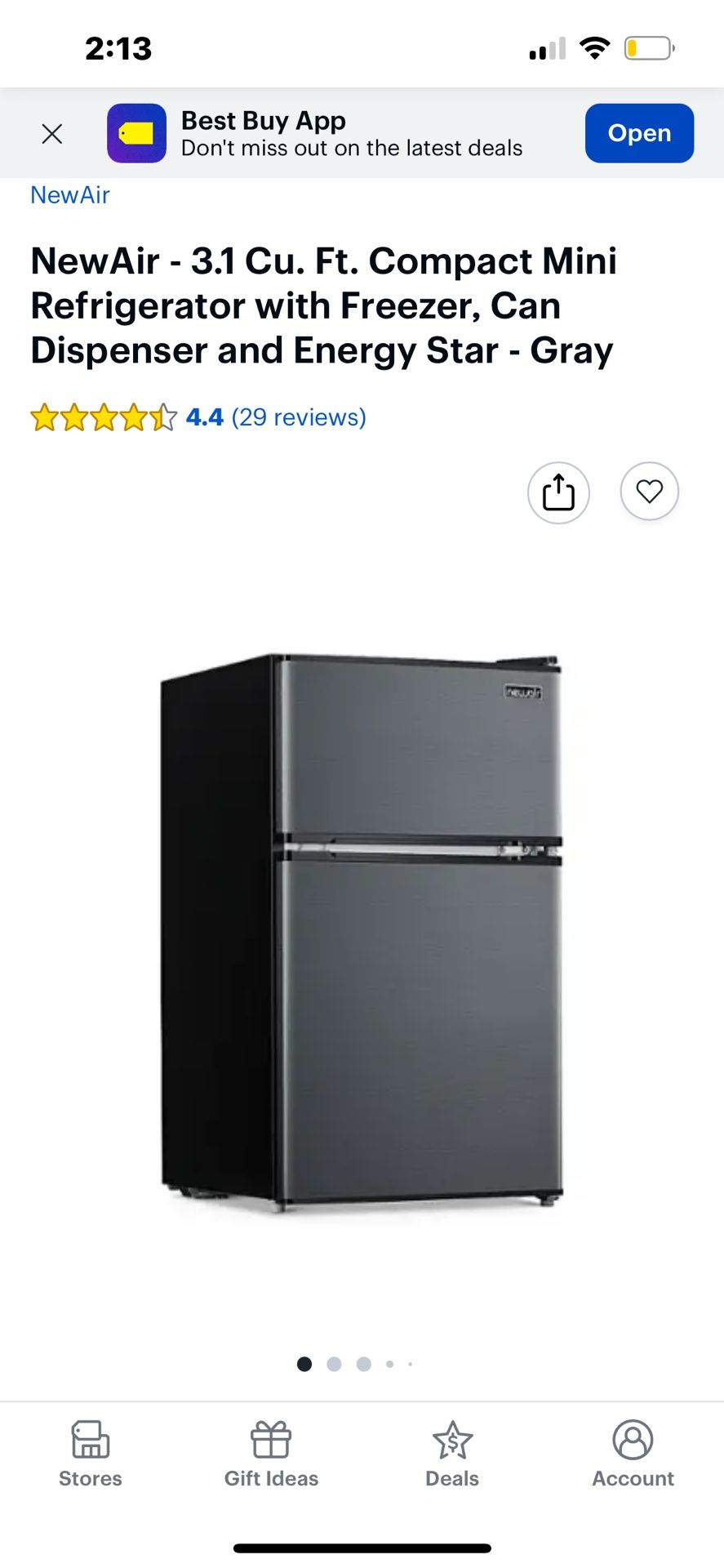Open the refrigerator product image

[362, 931]
